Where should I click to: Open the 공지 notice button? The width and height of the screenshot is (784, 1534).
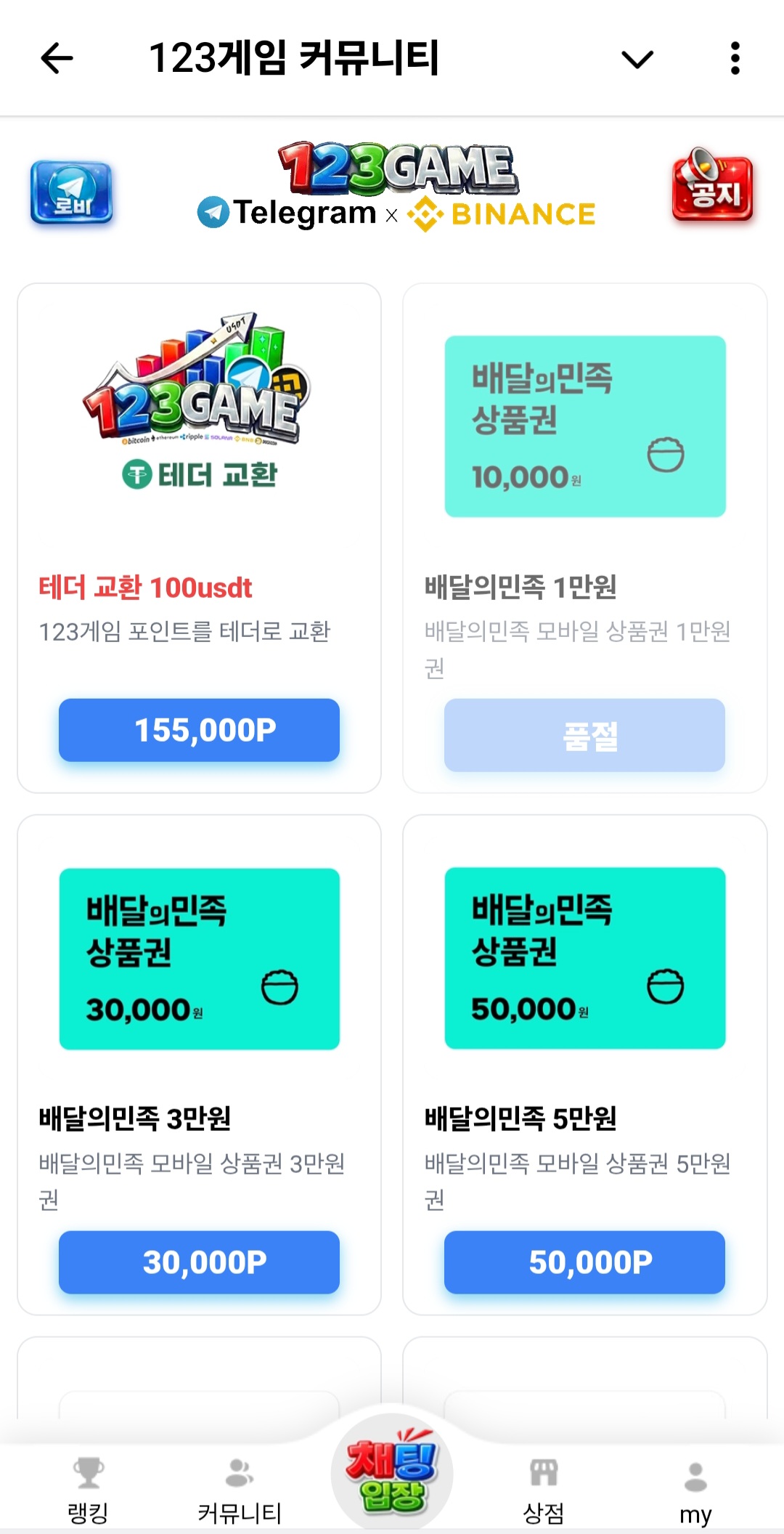pyautogui.click(x=712, y=189)
